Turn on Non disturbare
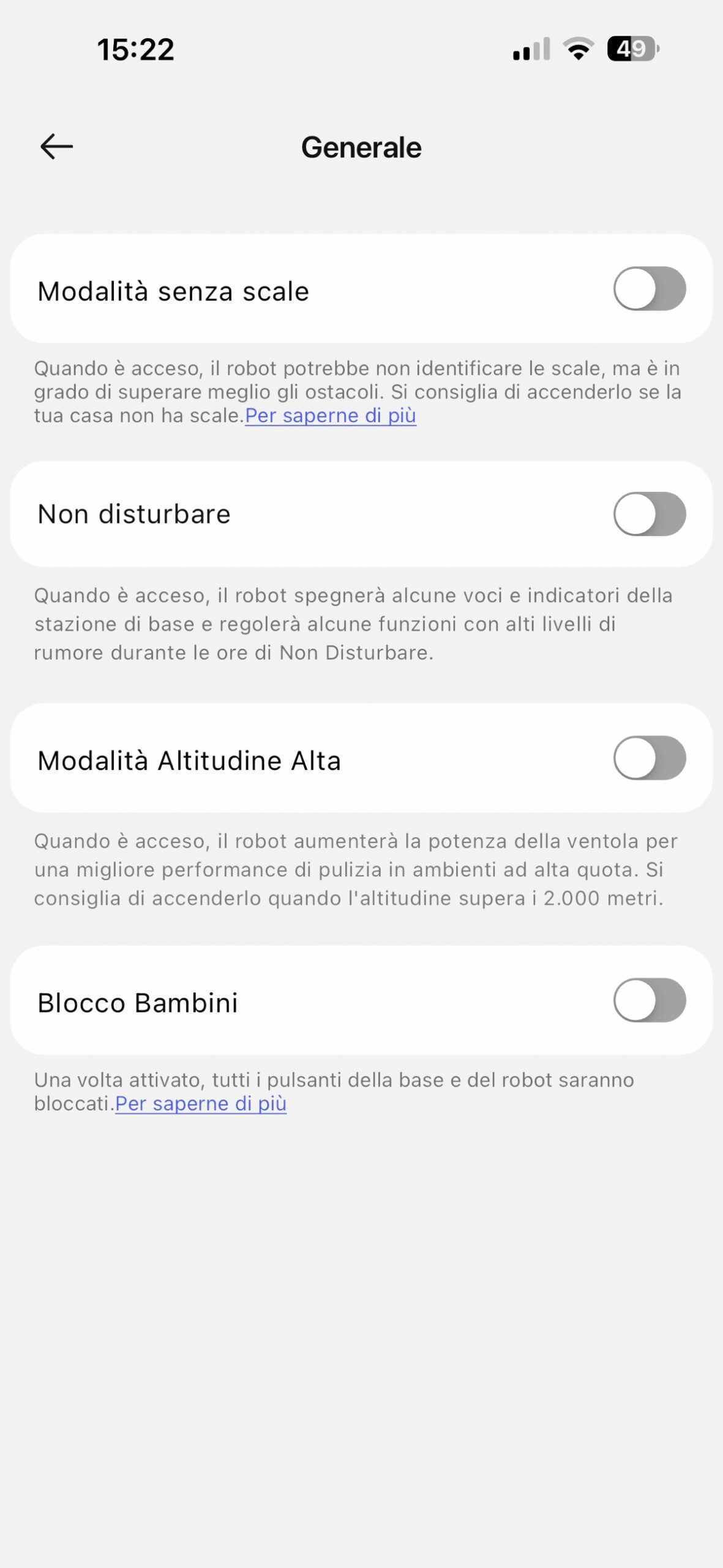Viewport: 723px width, 1568px height. (x=649, y=514)
